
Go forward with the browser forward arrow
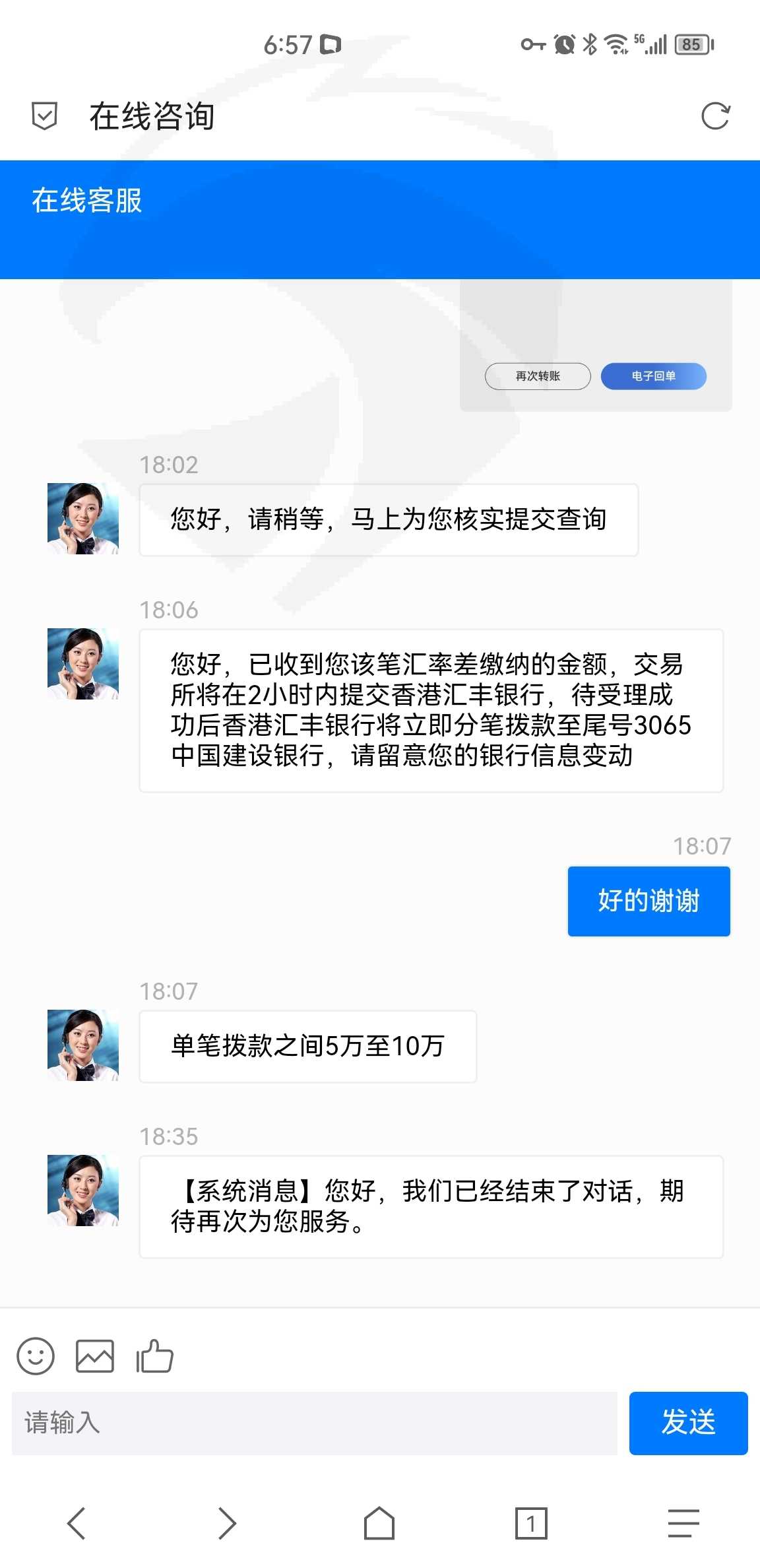[x=228, y=1523]
